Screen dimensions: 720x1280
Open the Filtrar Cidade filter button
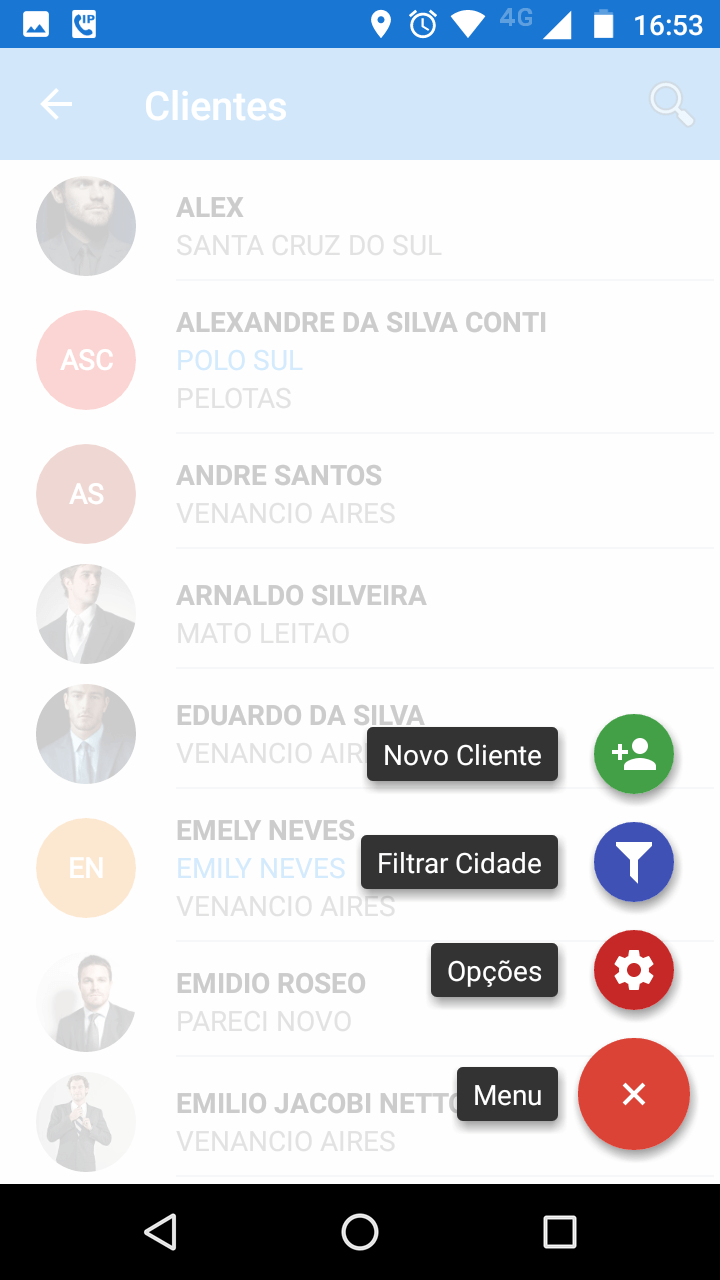tap(634, 862)
